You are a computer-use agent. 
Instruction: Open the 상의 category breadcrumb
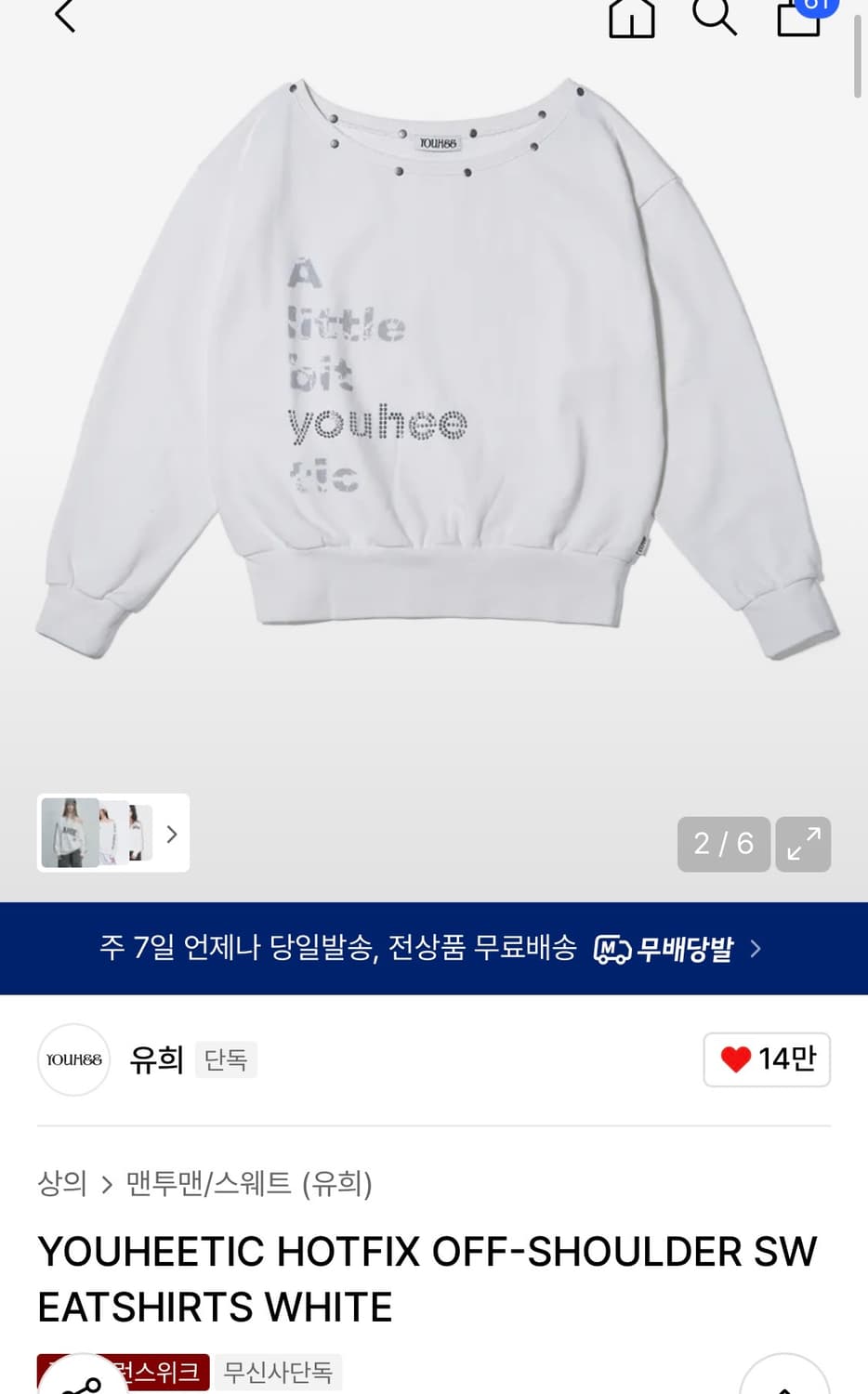(61, 1184)
